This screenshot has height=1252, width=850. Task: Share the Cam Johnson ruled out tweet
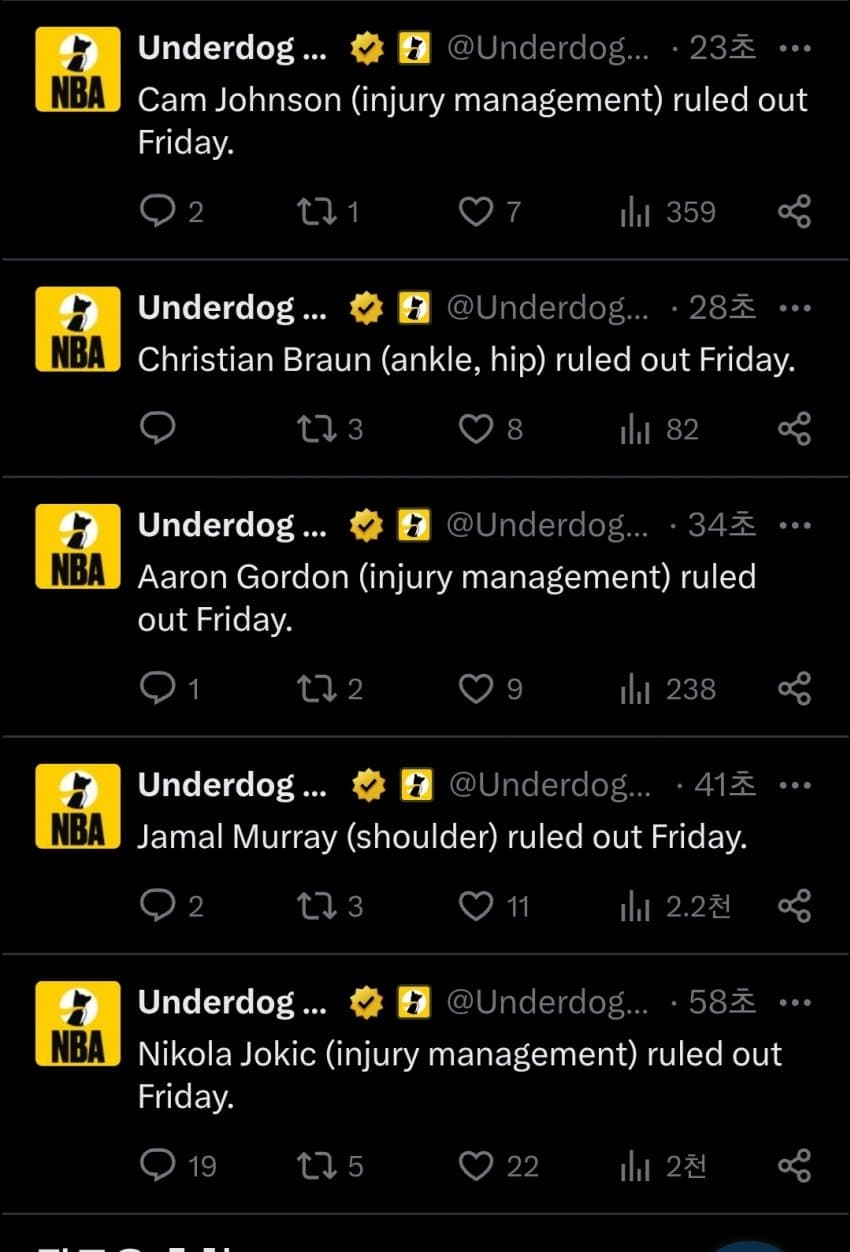tap(794, 212)
